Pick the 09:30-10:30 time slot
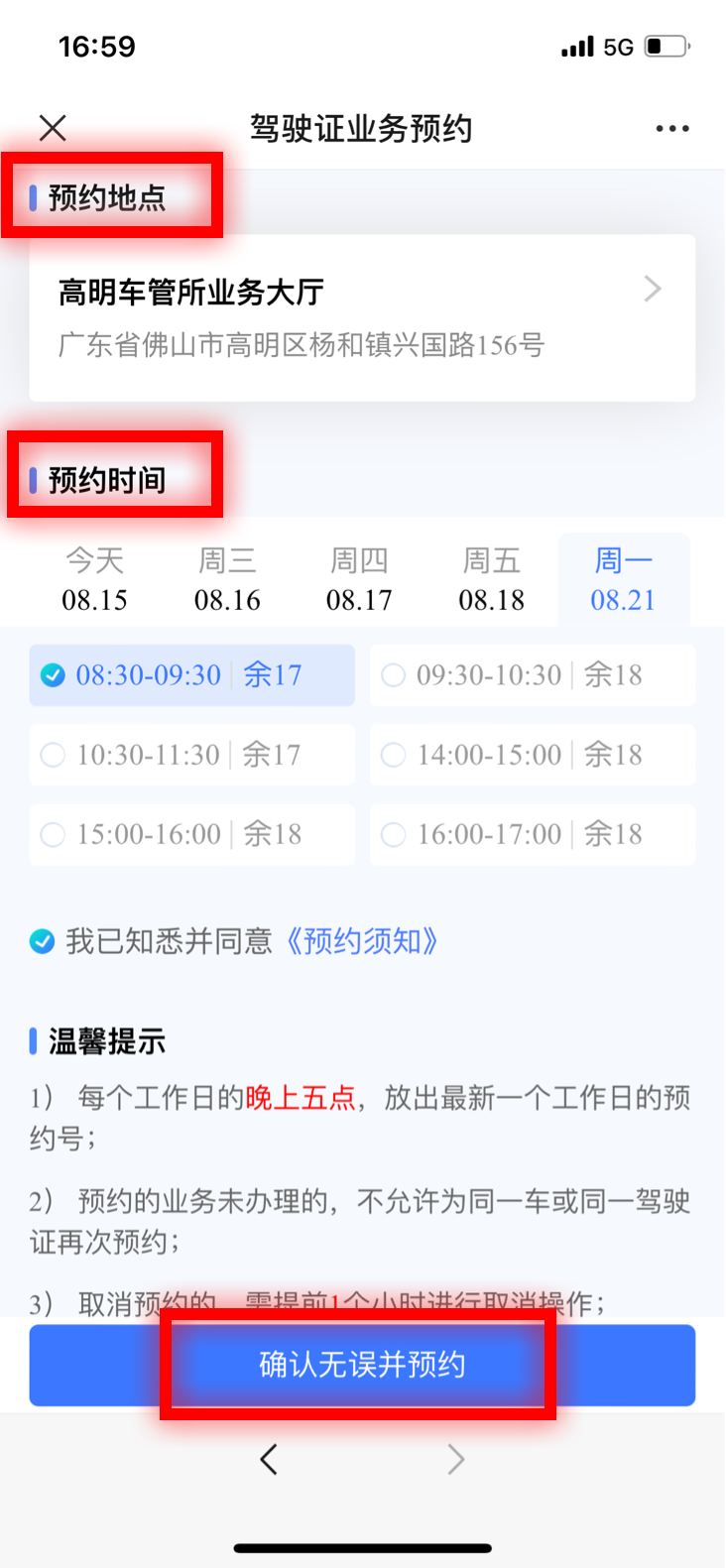Screen dimensions: 726x1568 point(533,675)
